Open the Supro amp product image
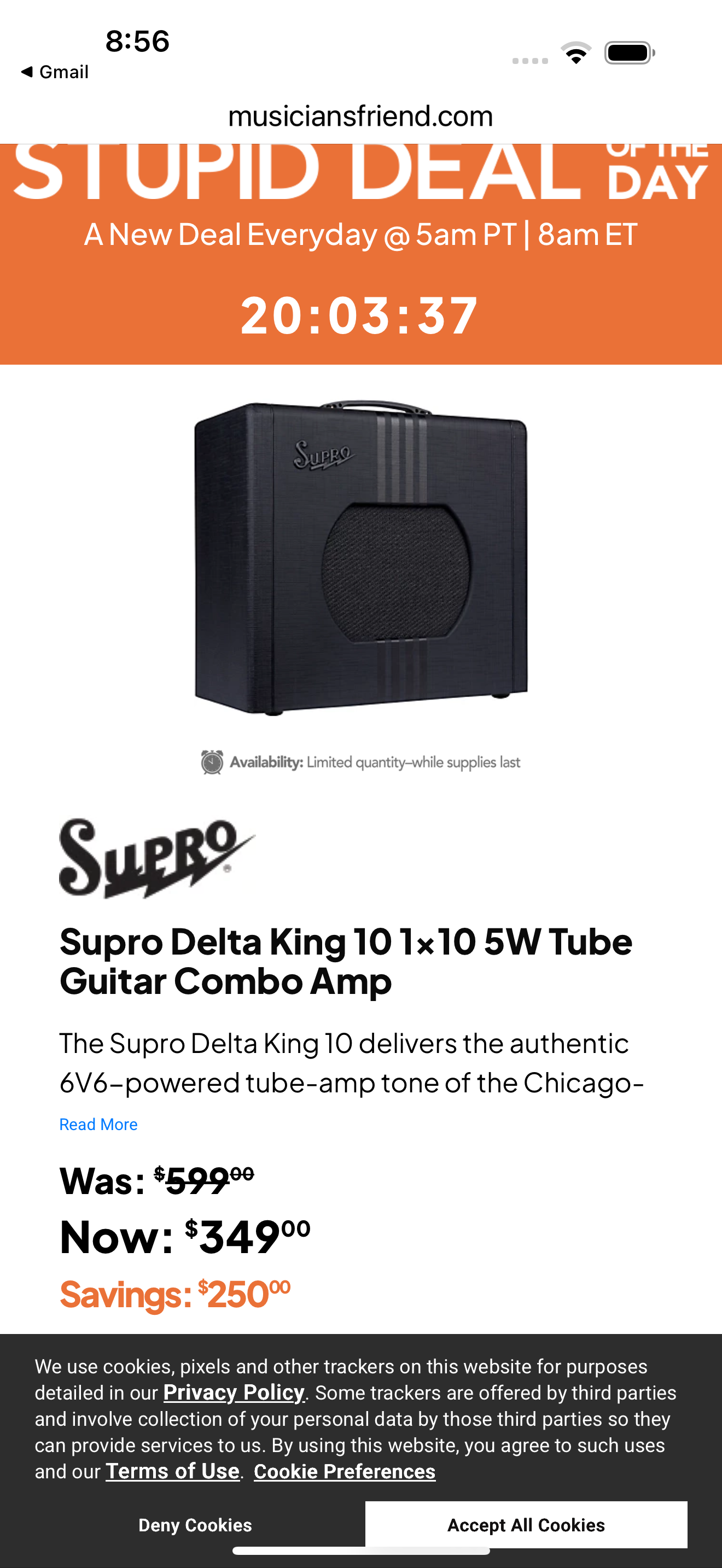Viewport: 722px width, 1568px height. (x=360, y=557)
